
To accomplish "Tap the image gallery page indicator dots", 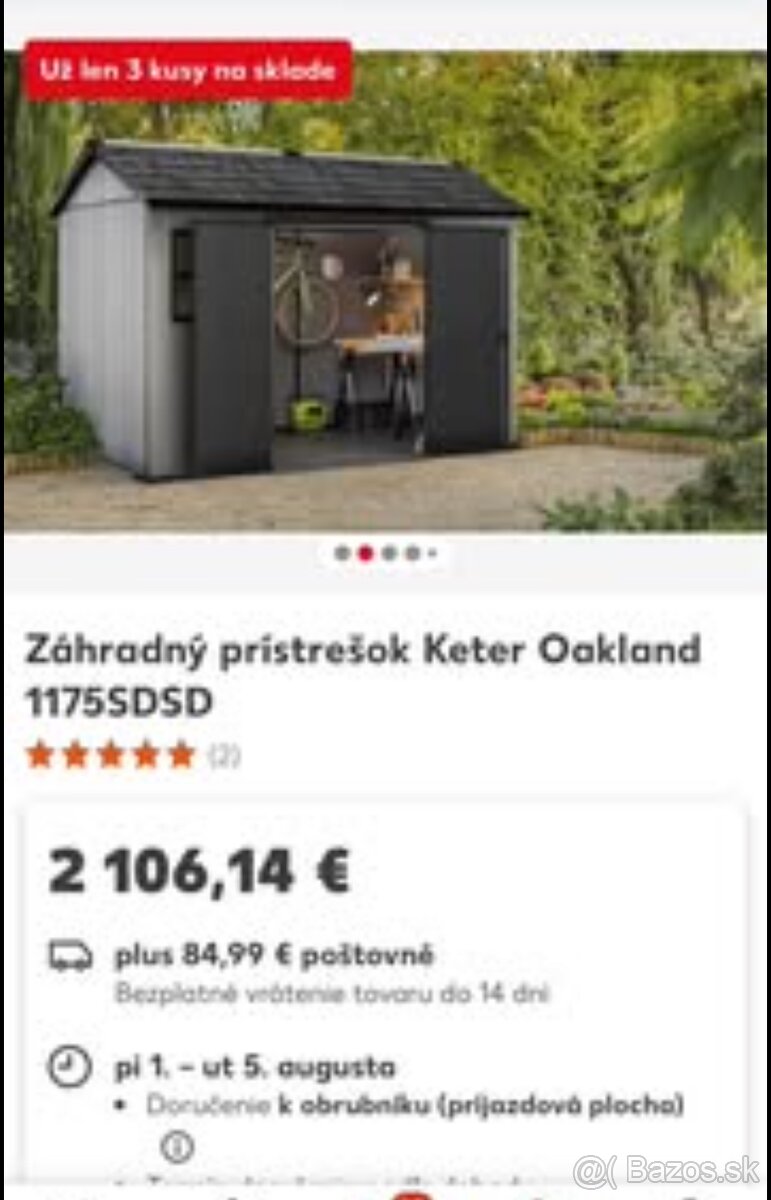I will [x=386, y=553].
